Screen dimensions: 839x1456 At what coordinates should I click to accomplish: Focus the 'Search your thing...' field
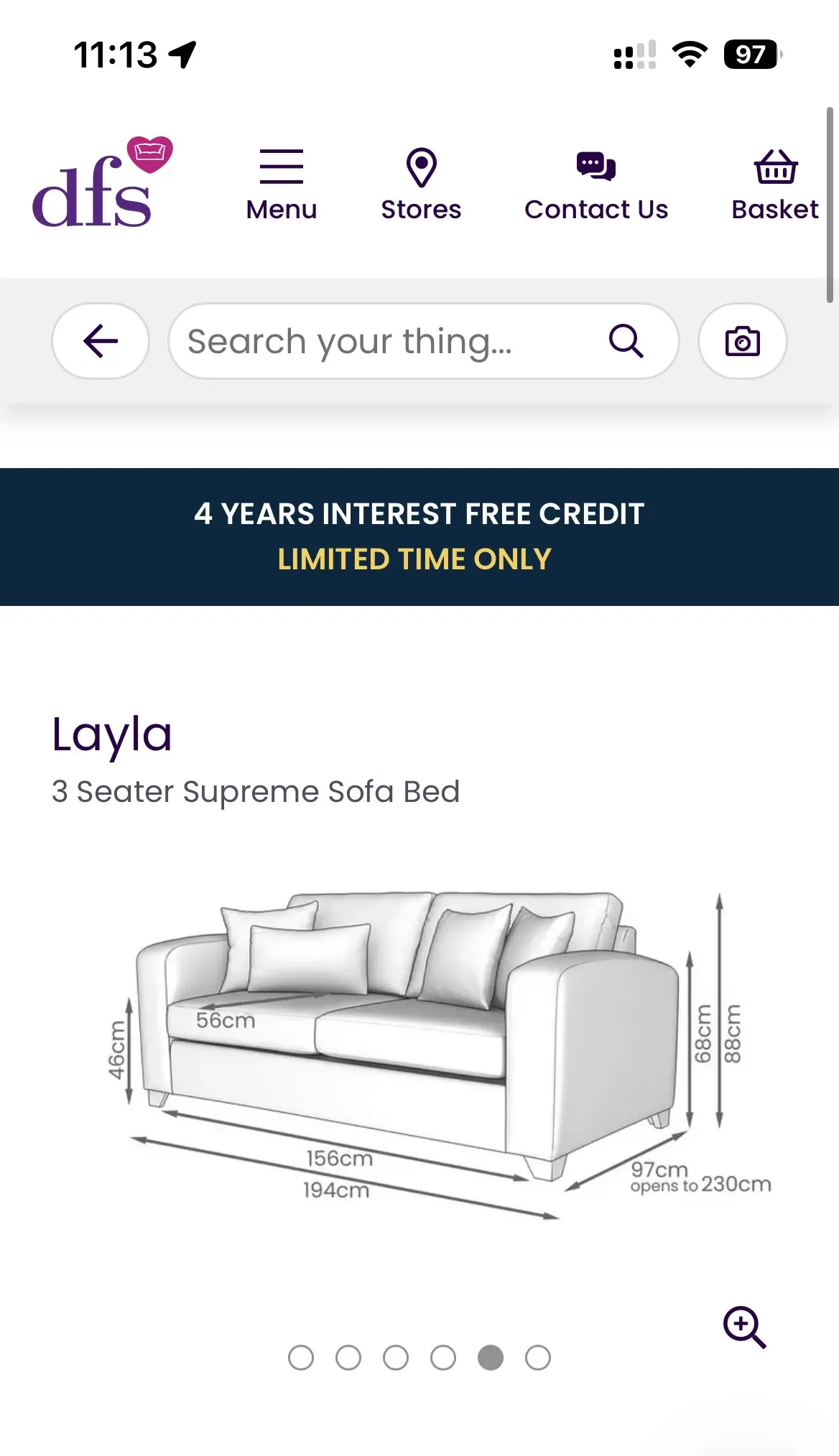click(x=388, y=341)
